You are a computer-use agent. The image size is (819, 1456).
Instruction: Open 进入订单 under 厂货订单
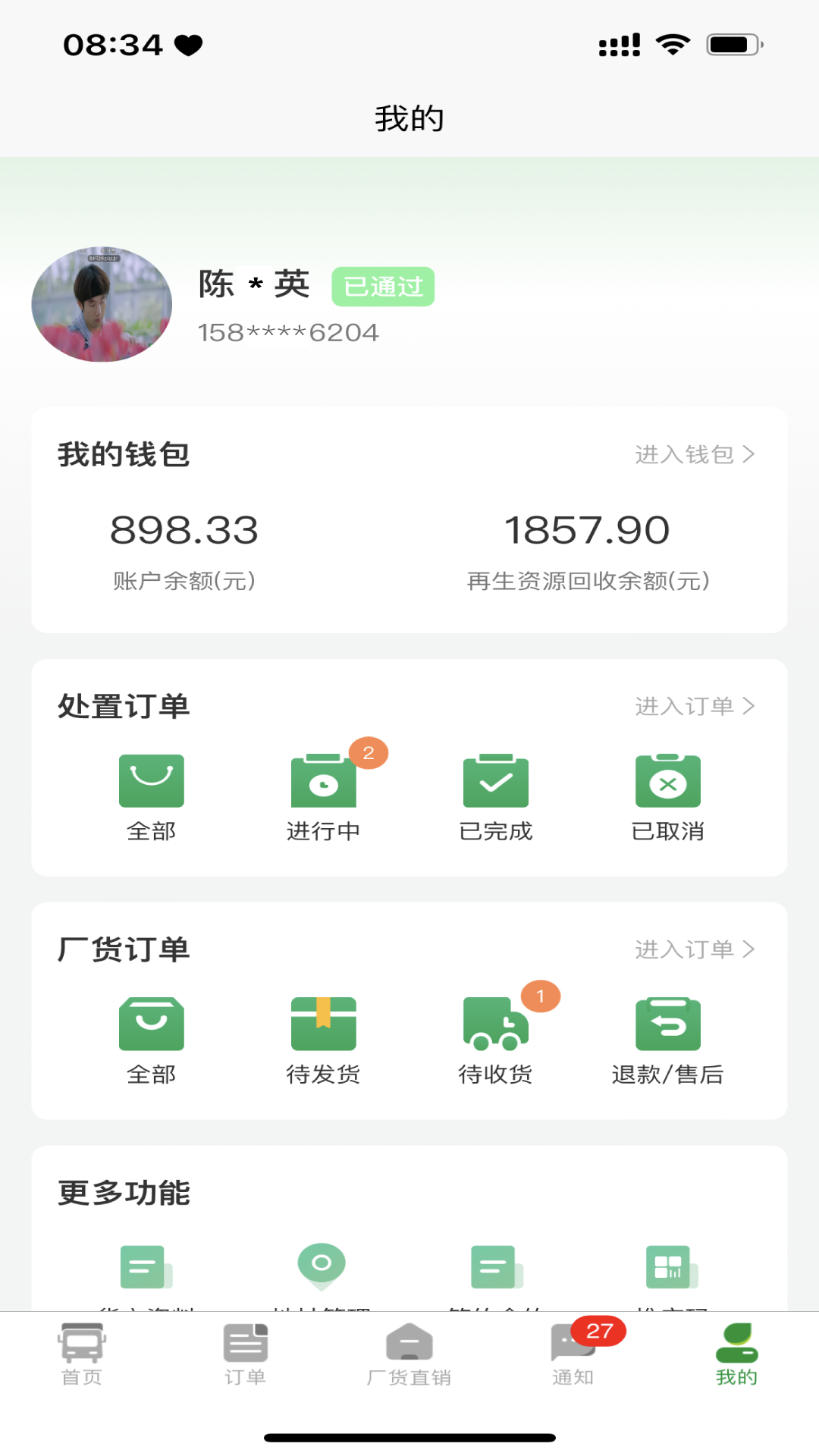pos(694,949)
